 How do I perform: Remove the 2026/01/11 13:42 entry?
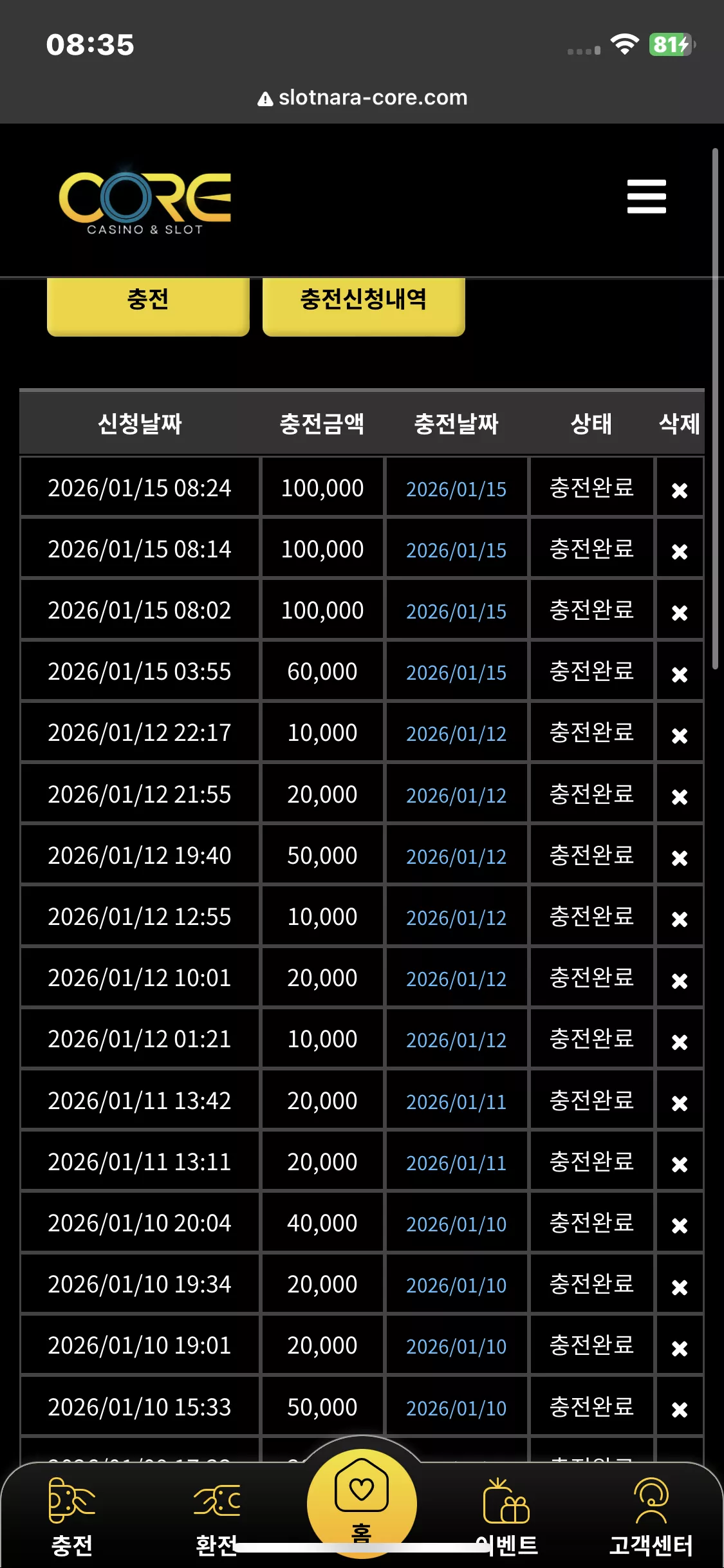pyautogui.click(x=680, y=1103)
